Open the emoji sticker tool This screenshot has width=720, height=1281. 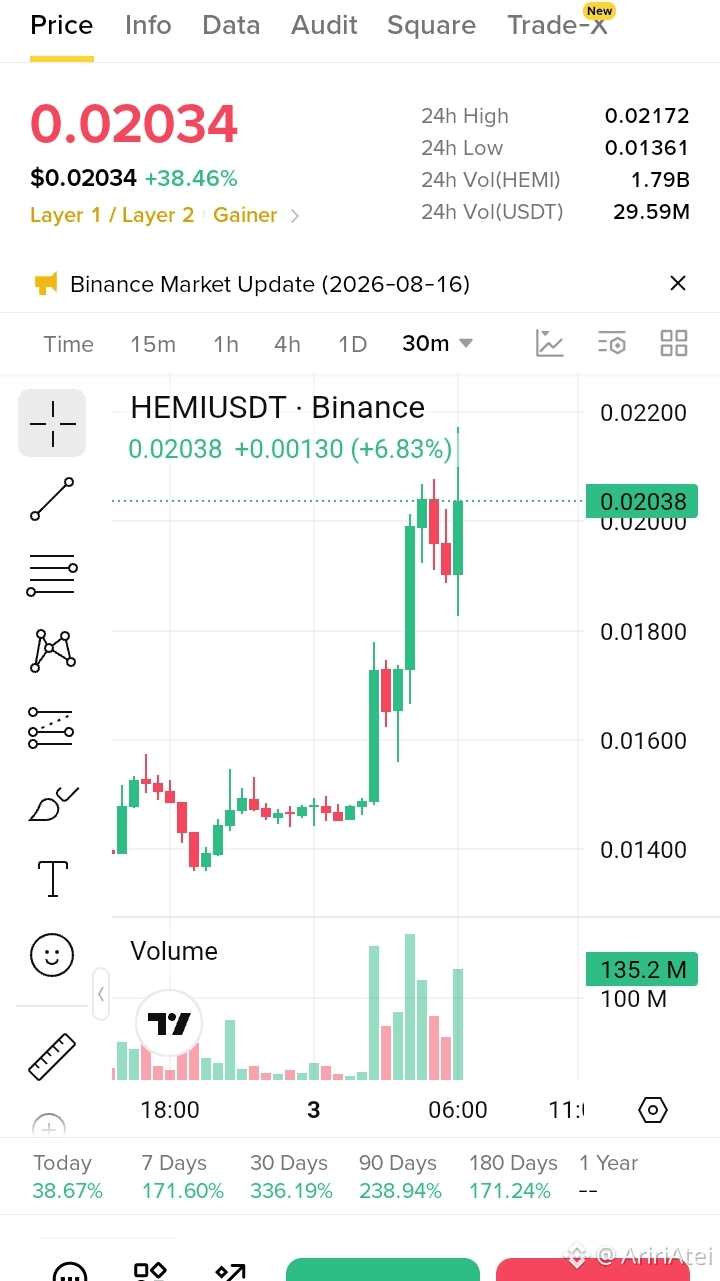tap(52, 955)
